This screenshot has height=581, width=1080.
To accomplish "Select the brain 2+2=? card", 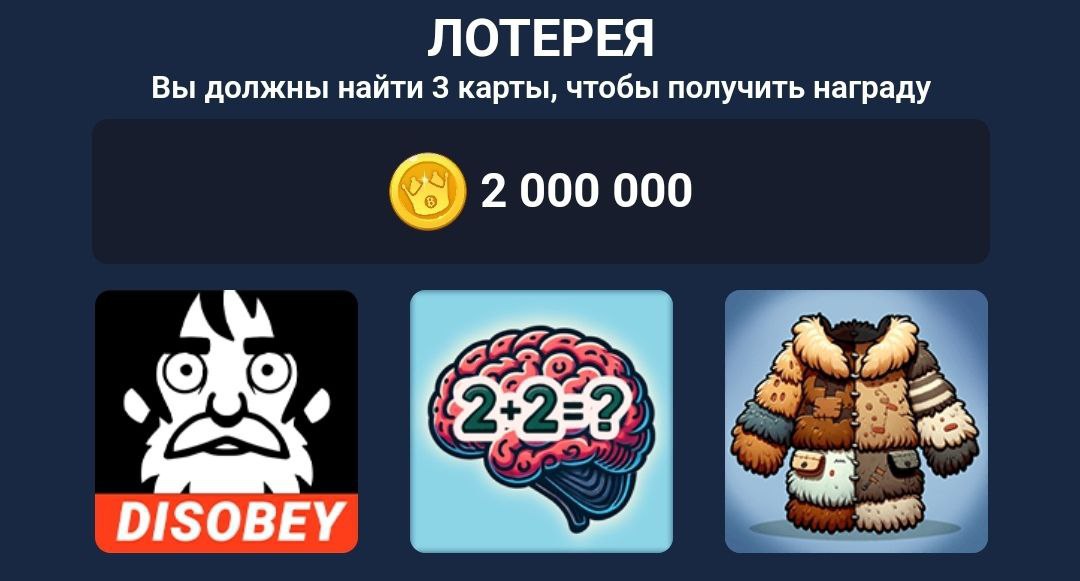I will 541,421.
